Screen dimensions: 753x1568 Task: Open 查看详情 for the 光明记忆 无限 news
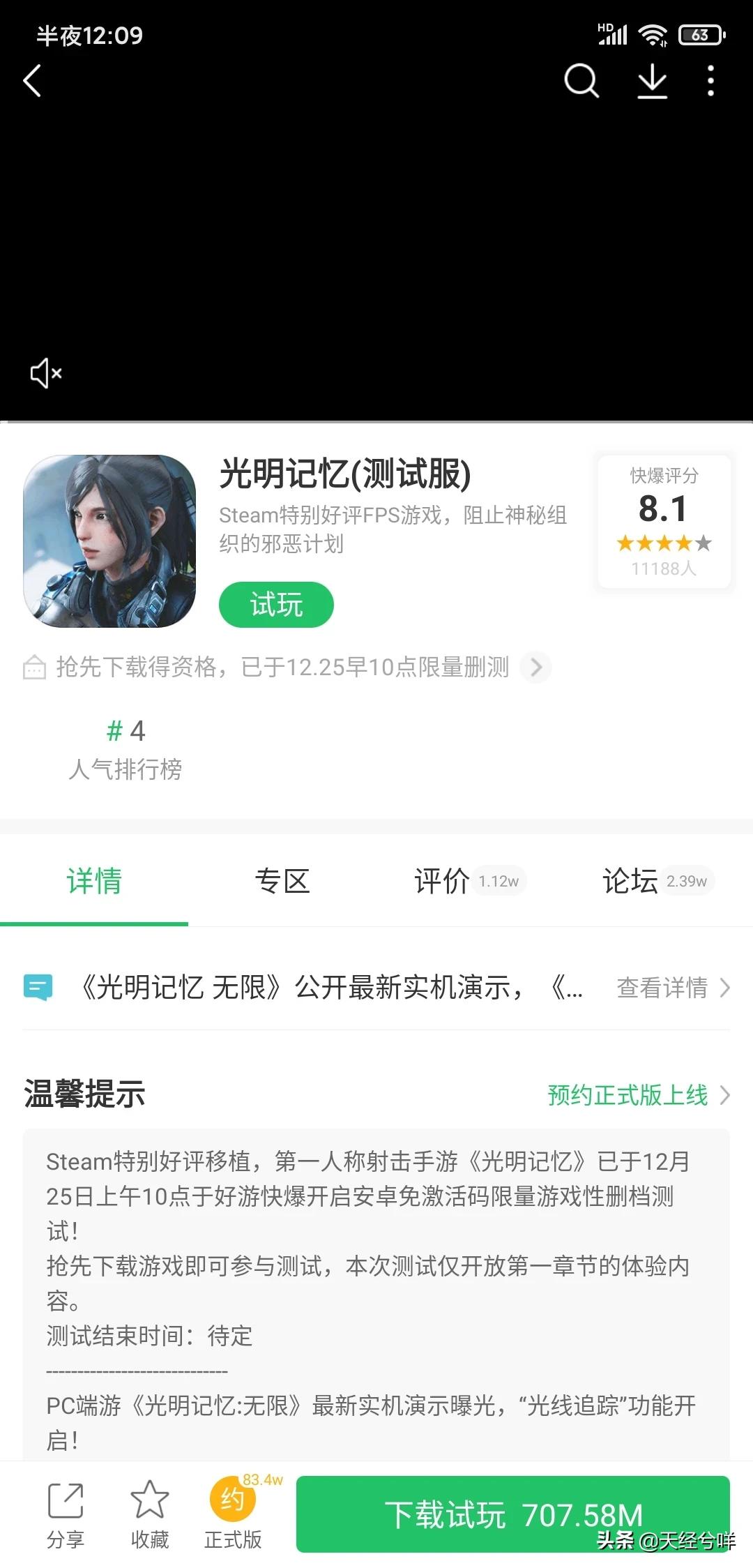pos(672,988)
